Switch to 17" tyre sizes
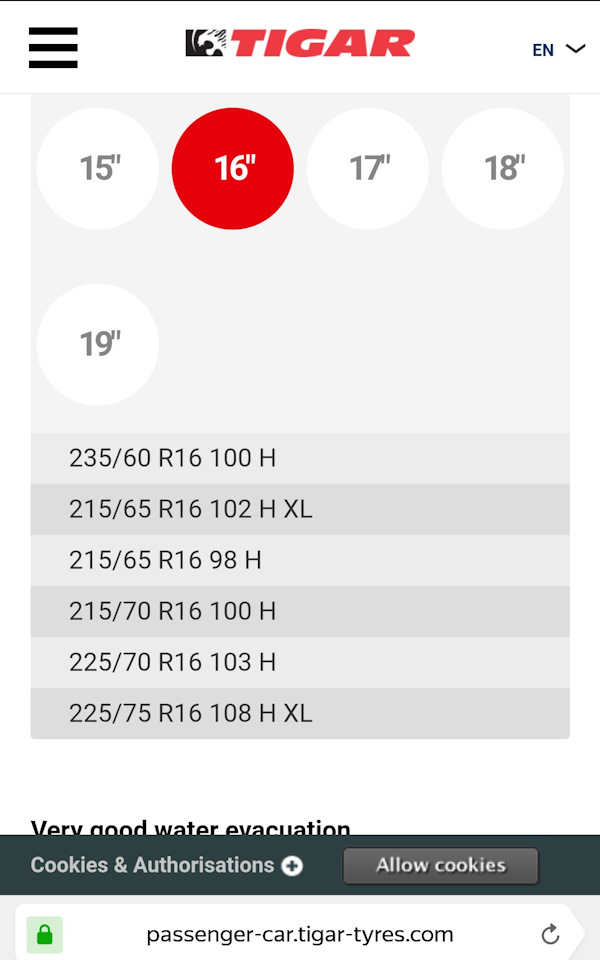 (368, 168)
